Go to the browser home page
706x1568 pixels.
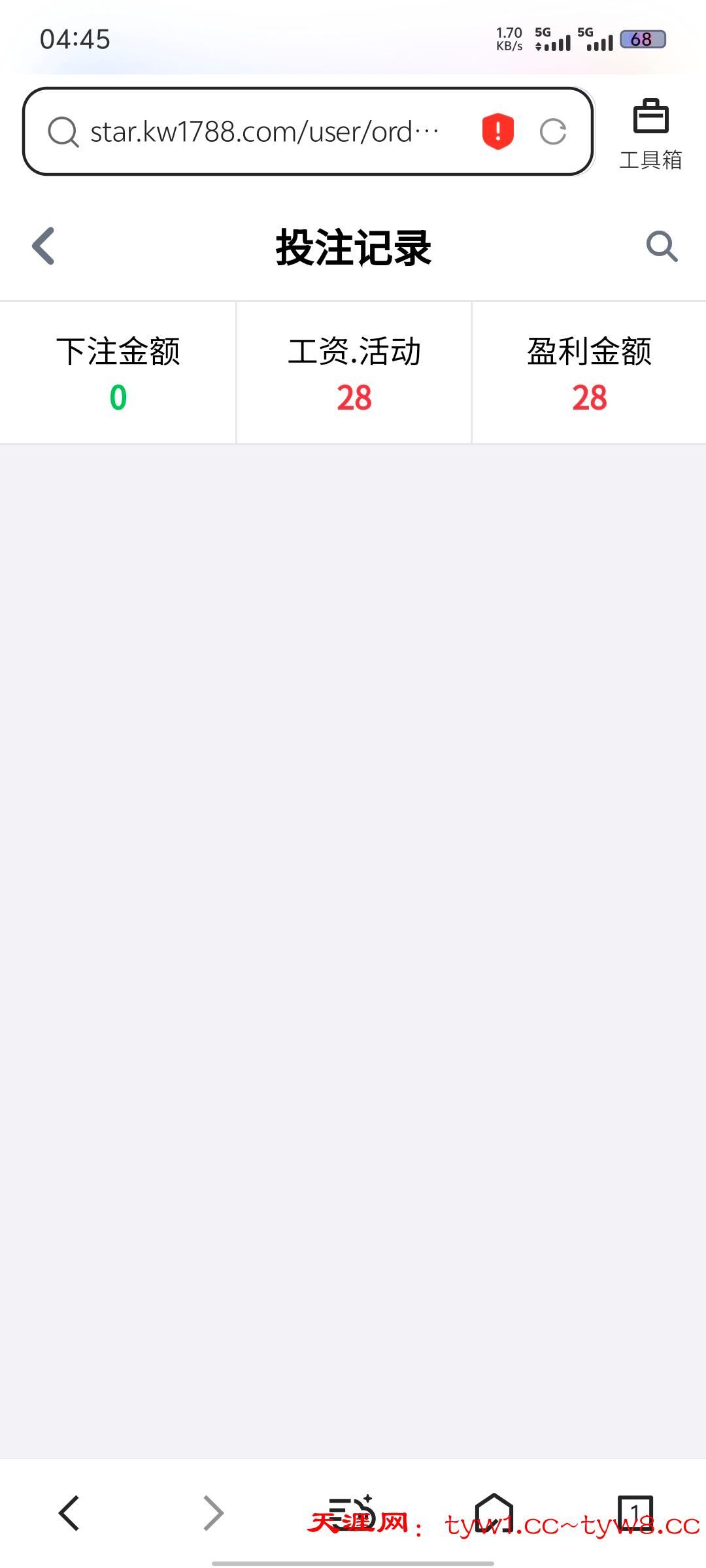click(x=494, y=1512)
